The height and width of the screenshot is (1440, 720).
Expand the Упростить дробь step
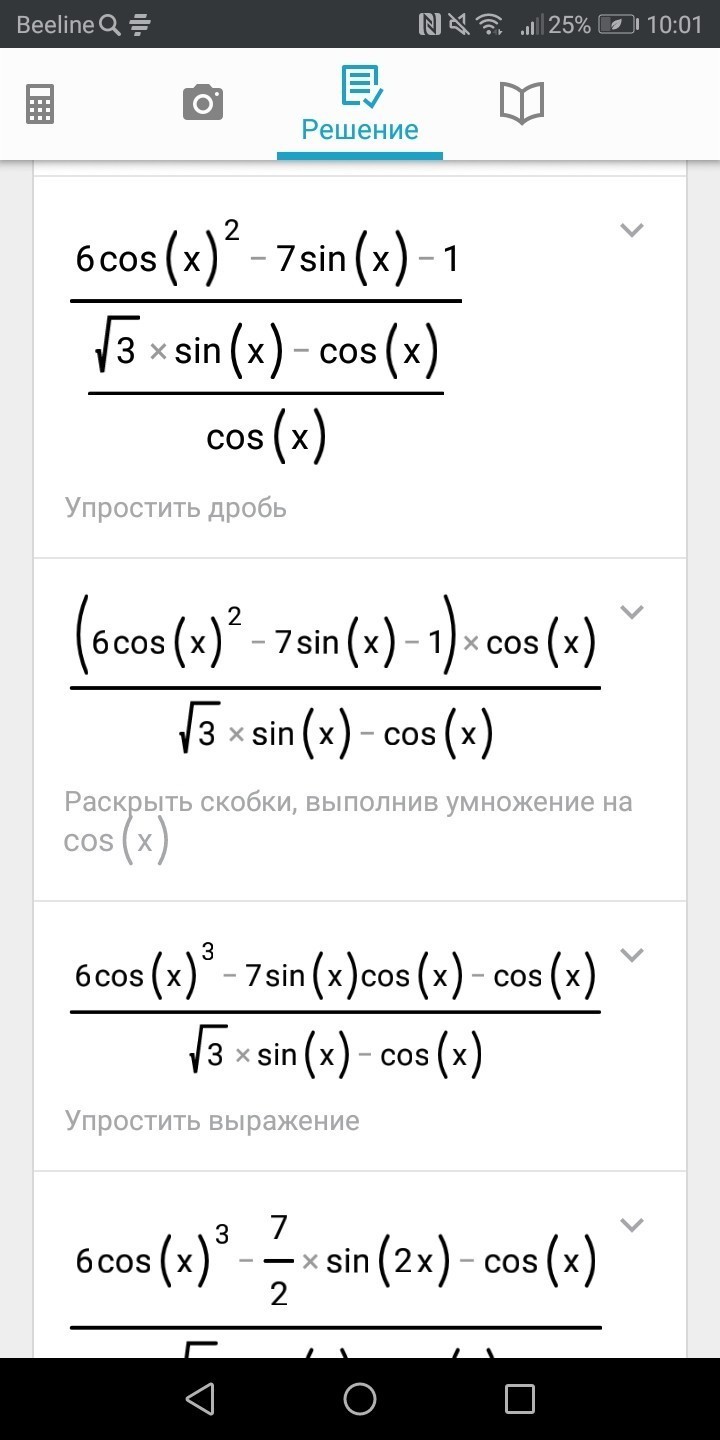pyautogui.click(x=631, y=230)
